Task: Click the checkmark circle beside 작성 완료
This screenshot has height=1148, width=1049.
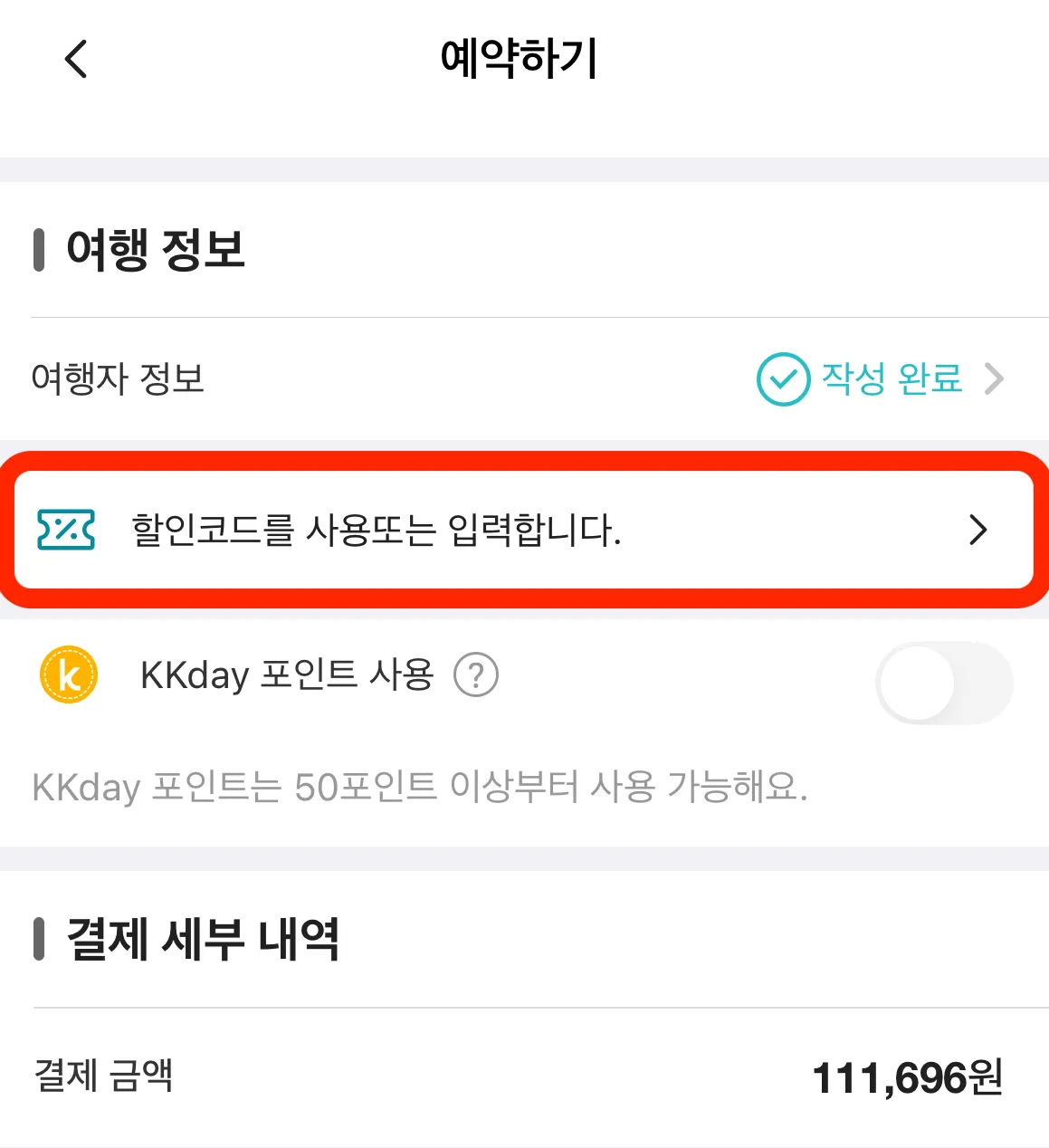Action: pyautogui.click(x=782, y=378)
